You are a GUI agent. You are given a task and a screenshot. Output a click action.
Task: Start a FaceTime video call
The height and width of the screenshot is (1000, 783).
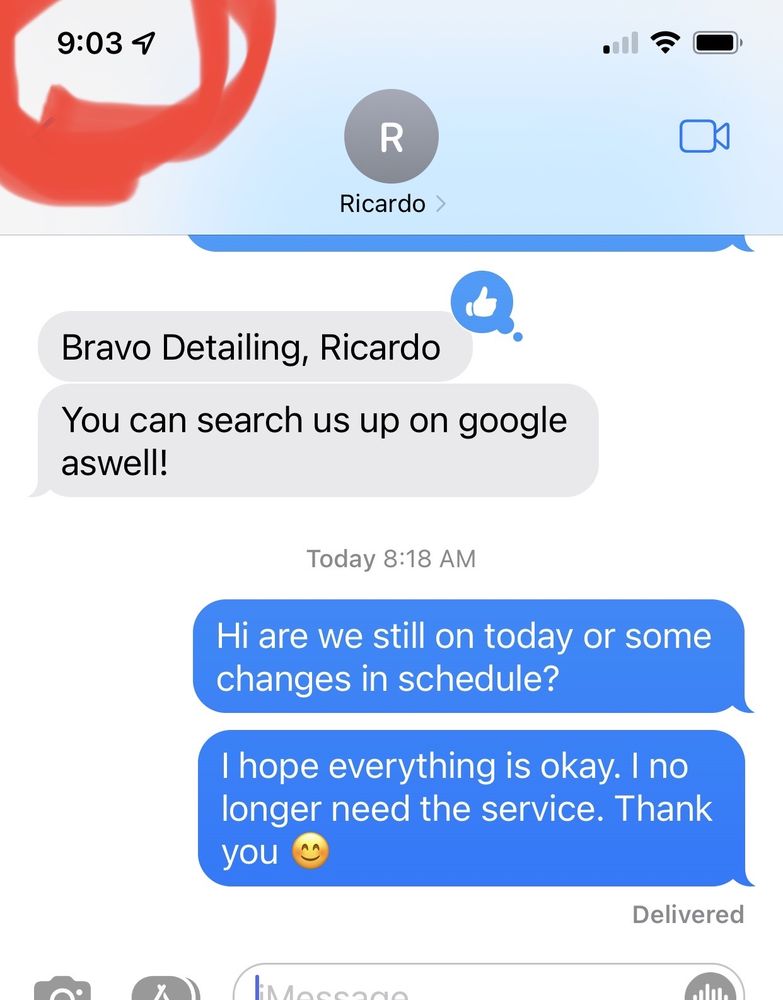coord(704,136)
